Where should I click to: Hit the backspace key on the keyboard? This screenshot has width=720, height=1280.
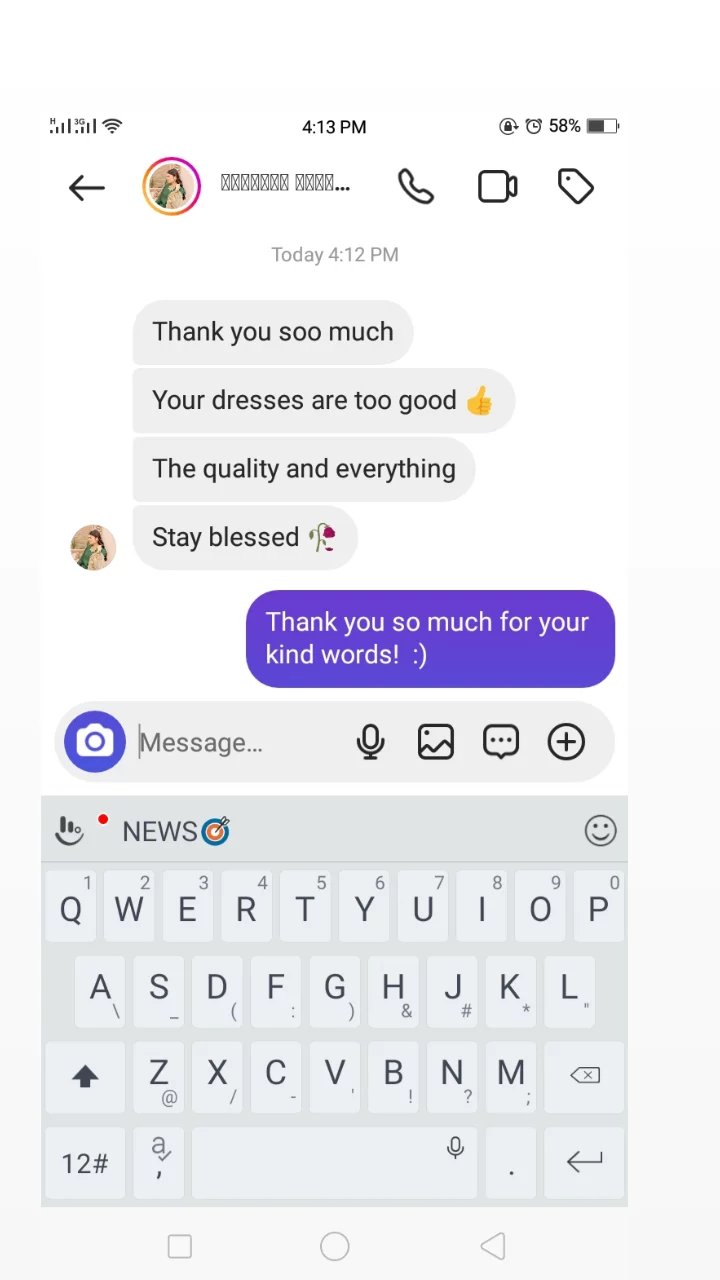coord(584,1076)
